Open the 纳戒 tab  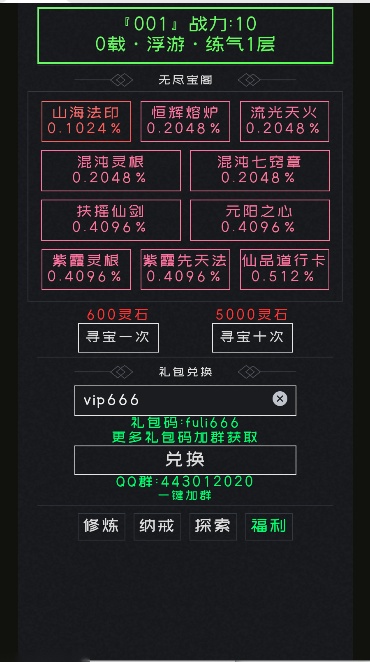[x=157, y=526]
